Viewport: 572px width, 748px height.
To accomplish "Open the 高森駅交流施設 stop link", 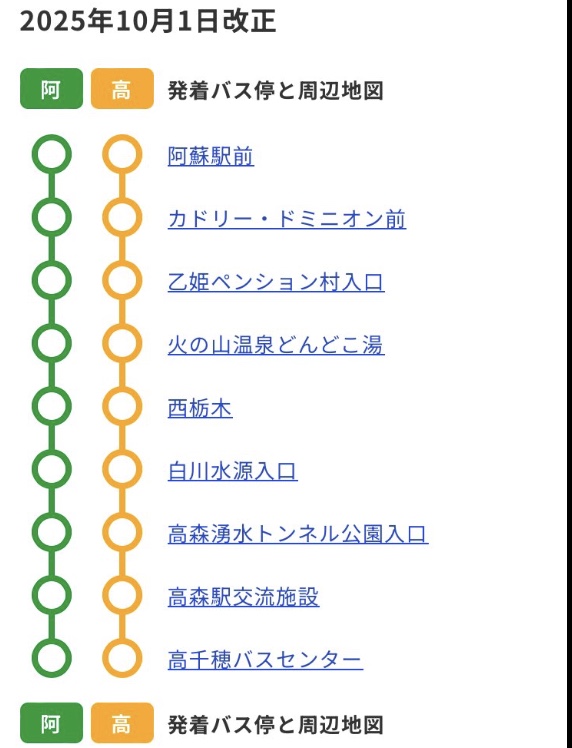I will [243, 597].
